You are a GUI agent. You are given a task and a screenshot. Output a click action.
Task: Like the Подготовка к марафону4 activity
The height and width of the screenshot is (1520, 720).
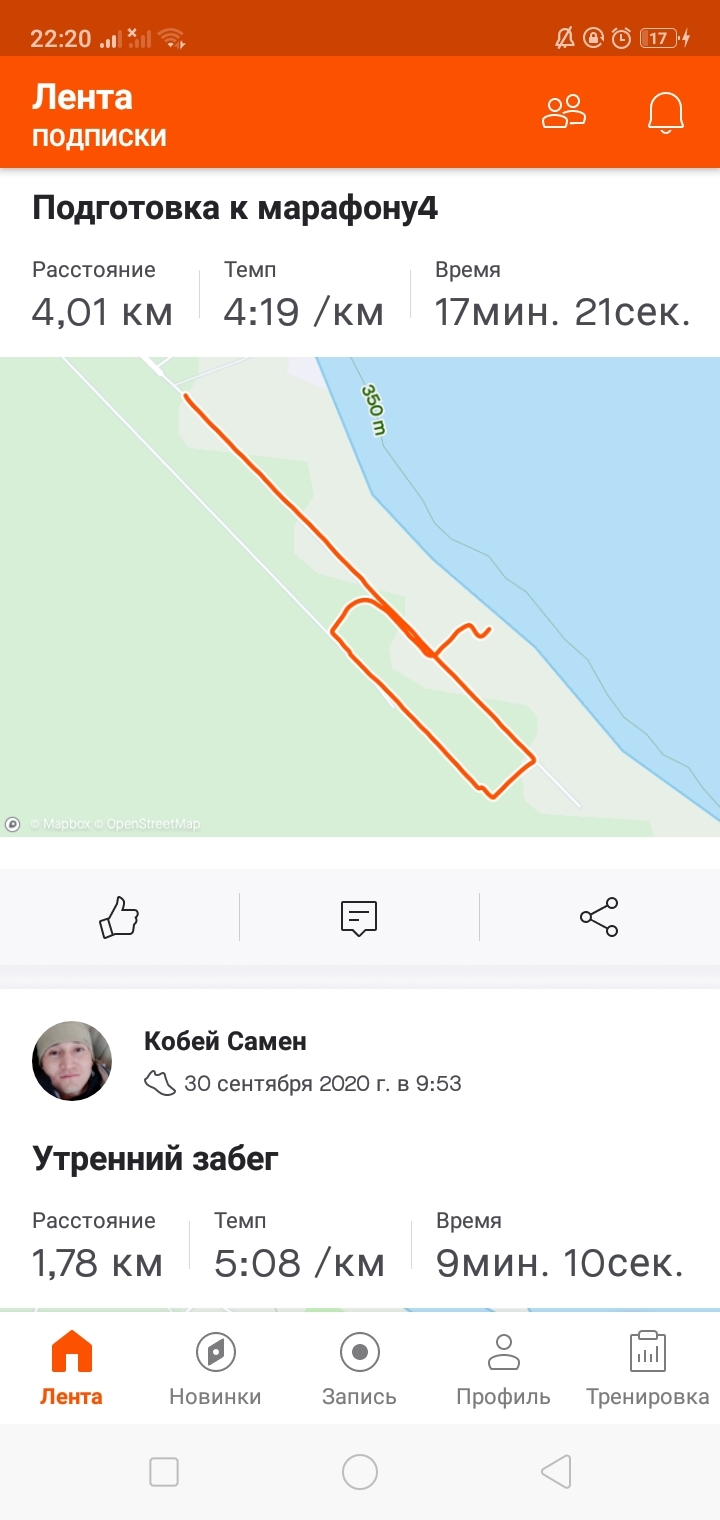(x=119, y=916)
